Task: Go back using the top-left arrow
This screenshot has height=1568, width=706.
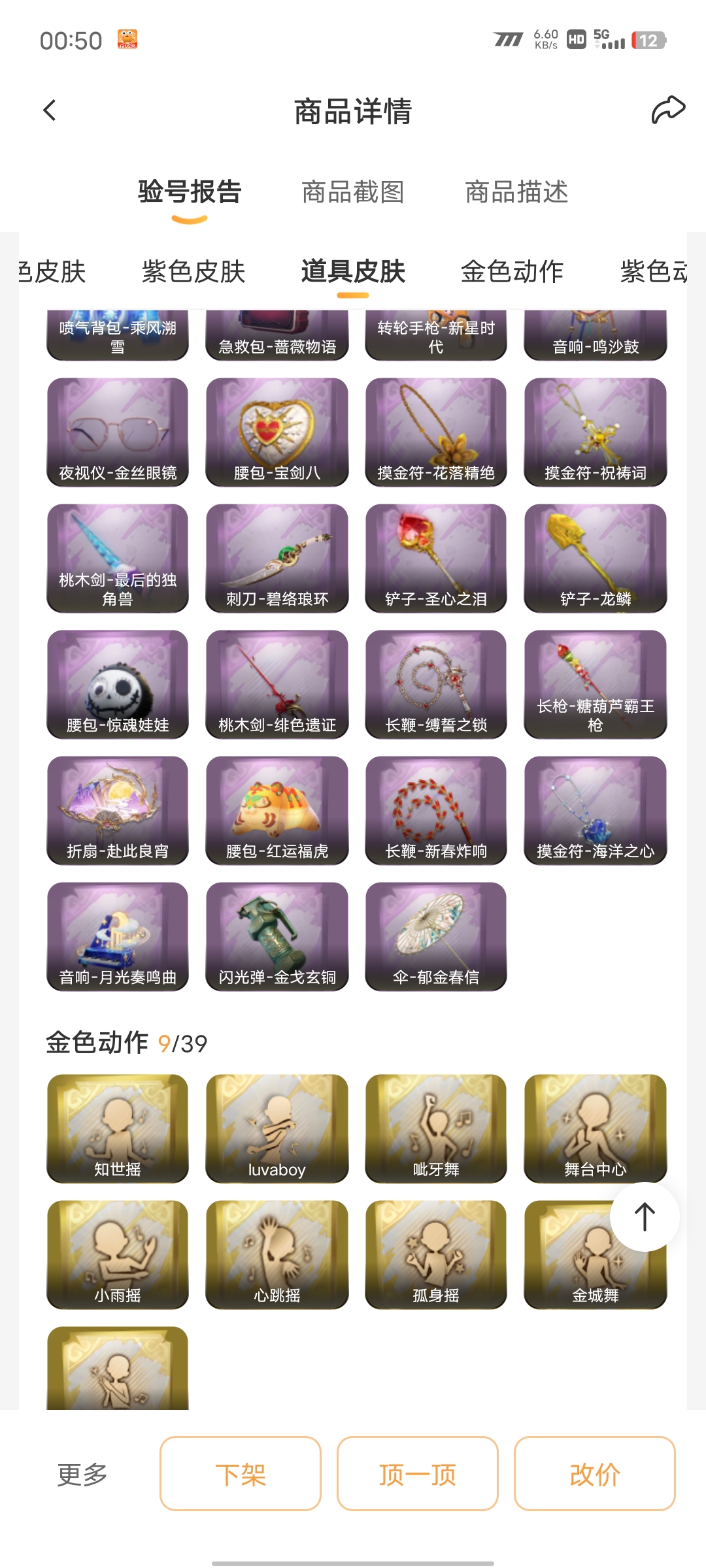Action: click(x=50, y=110)
